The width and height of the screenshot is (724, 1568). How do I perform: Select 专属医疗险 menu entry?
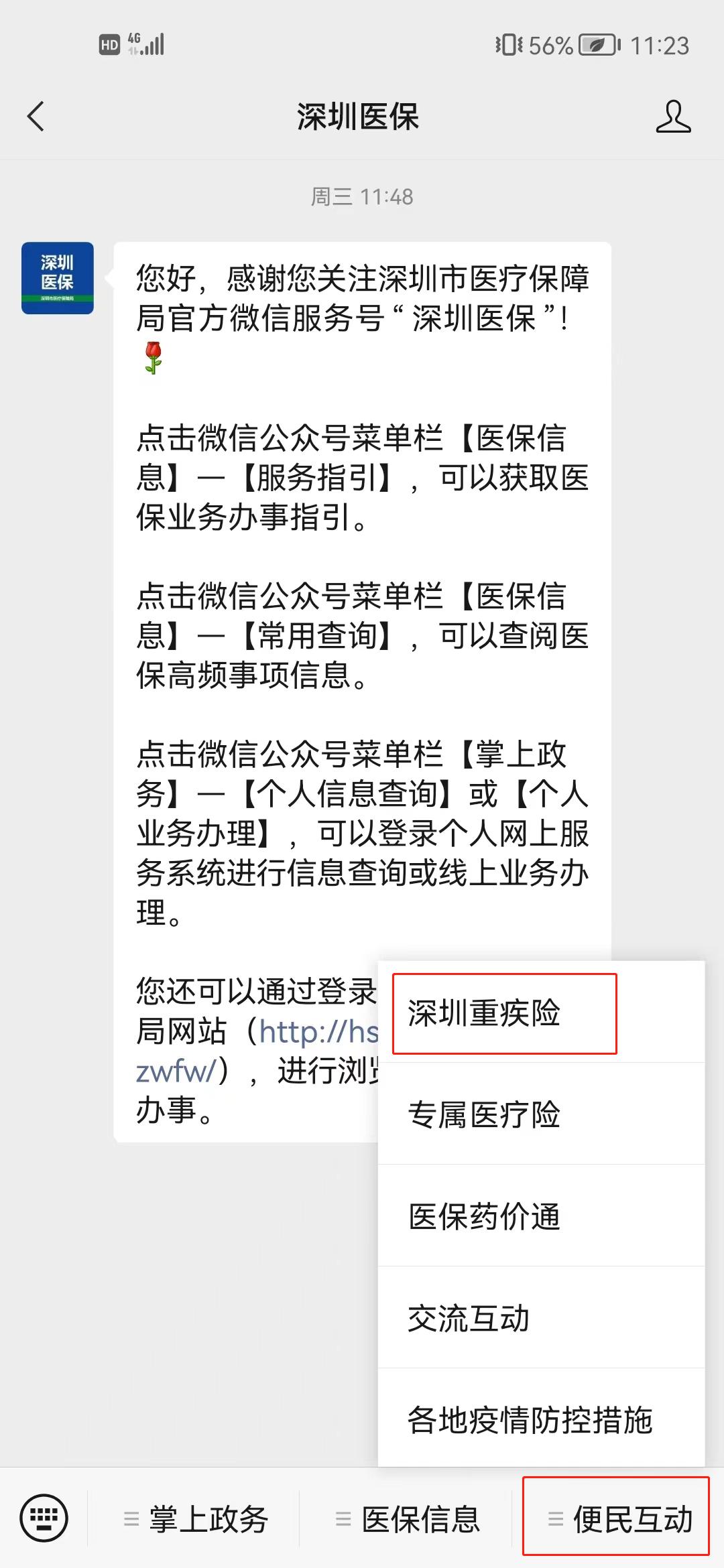(485, 1115)
